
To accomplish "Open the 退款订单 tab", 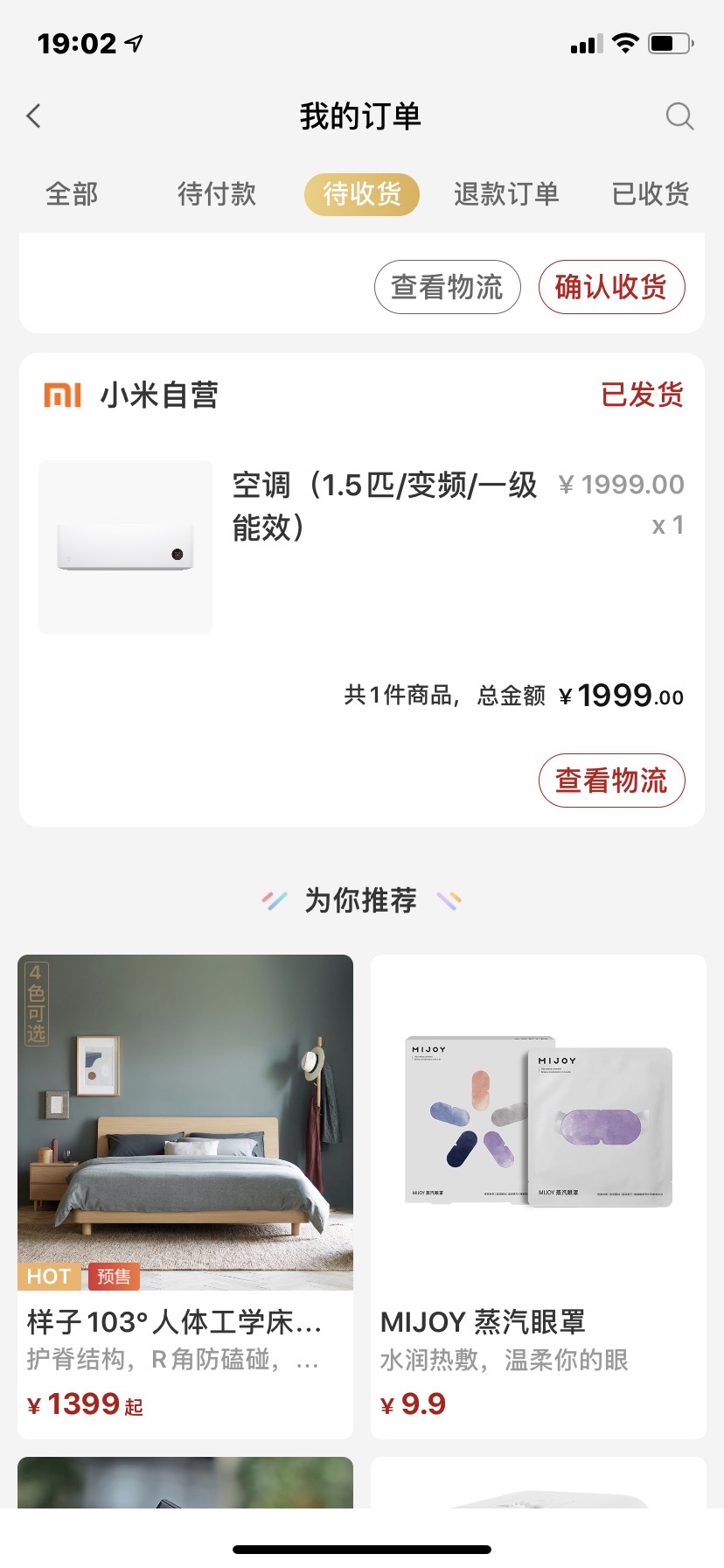I will tap(506, 193).
